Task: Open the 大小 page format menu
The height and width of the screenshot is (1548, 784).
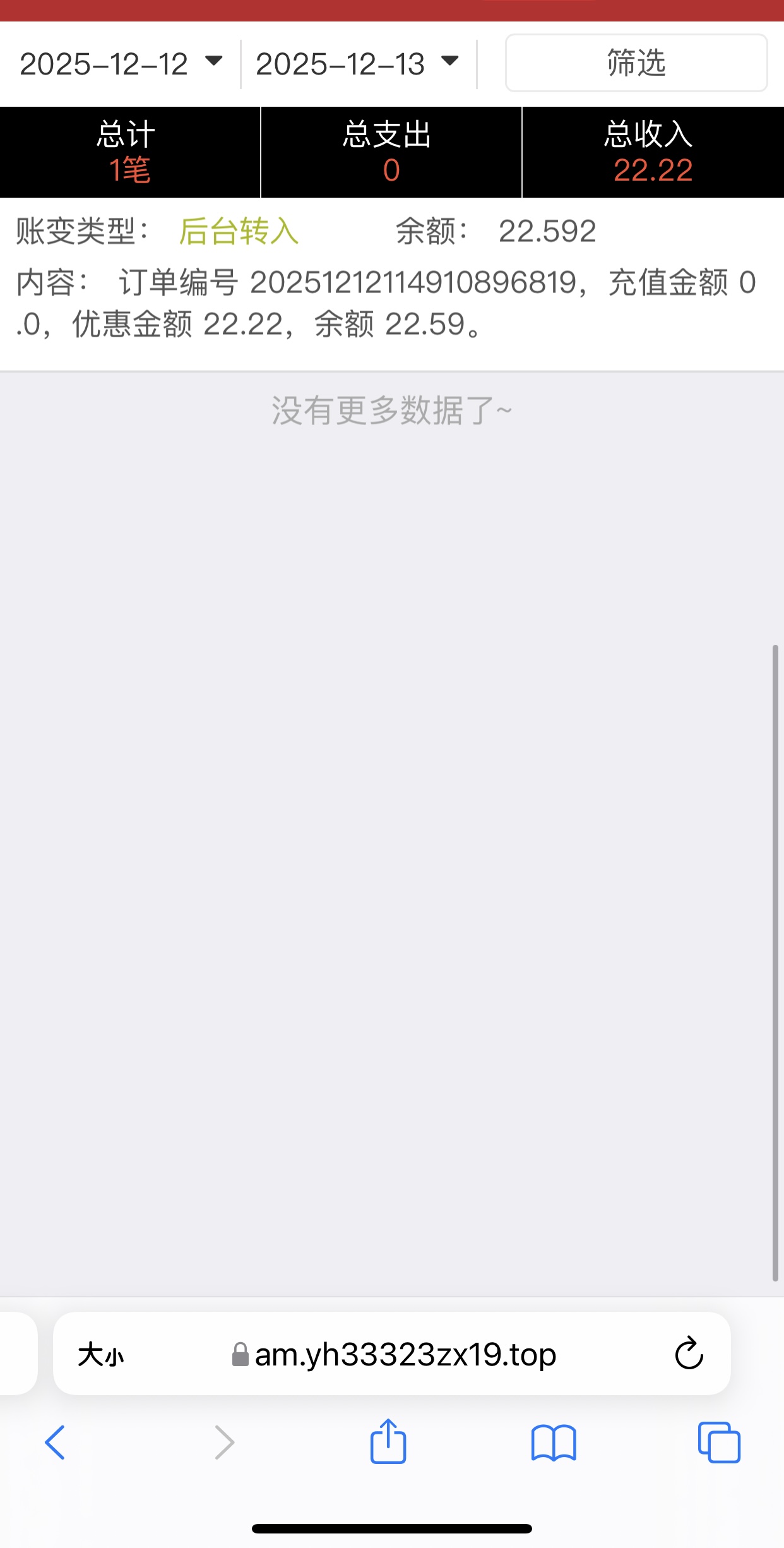Action: pos(101,1355)
